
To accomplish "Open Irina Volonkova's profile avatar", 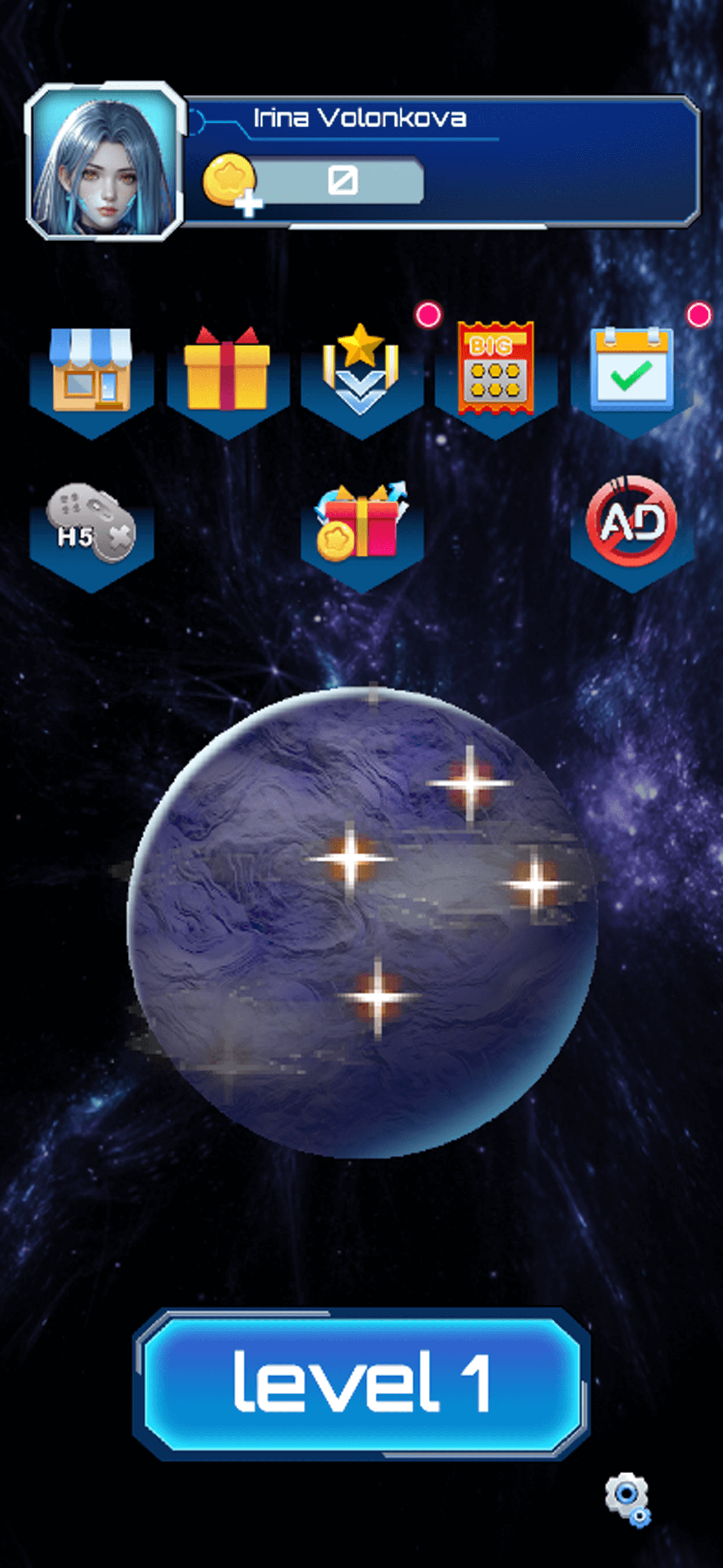I will pos(104,163).
